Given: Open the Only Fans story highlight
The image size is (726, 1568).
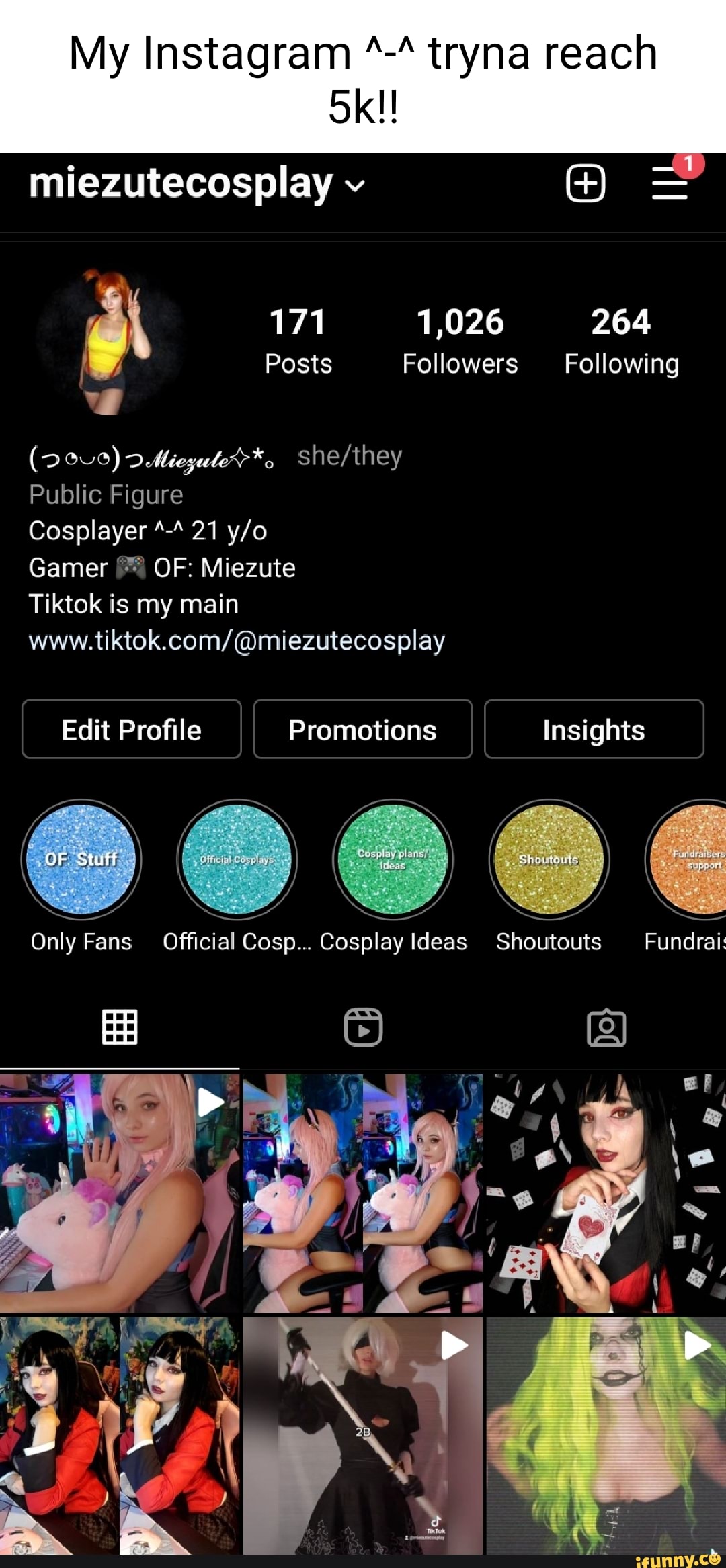Looking at the screenshot, I should [81, 859].
